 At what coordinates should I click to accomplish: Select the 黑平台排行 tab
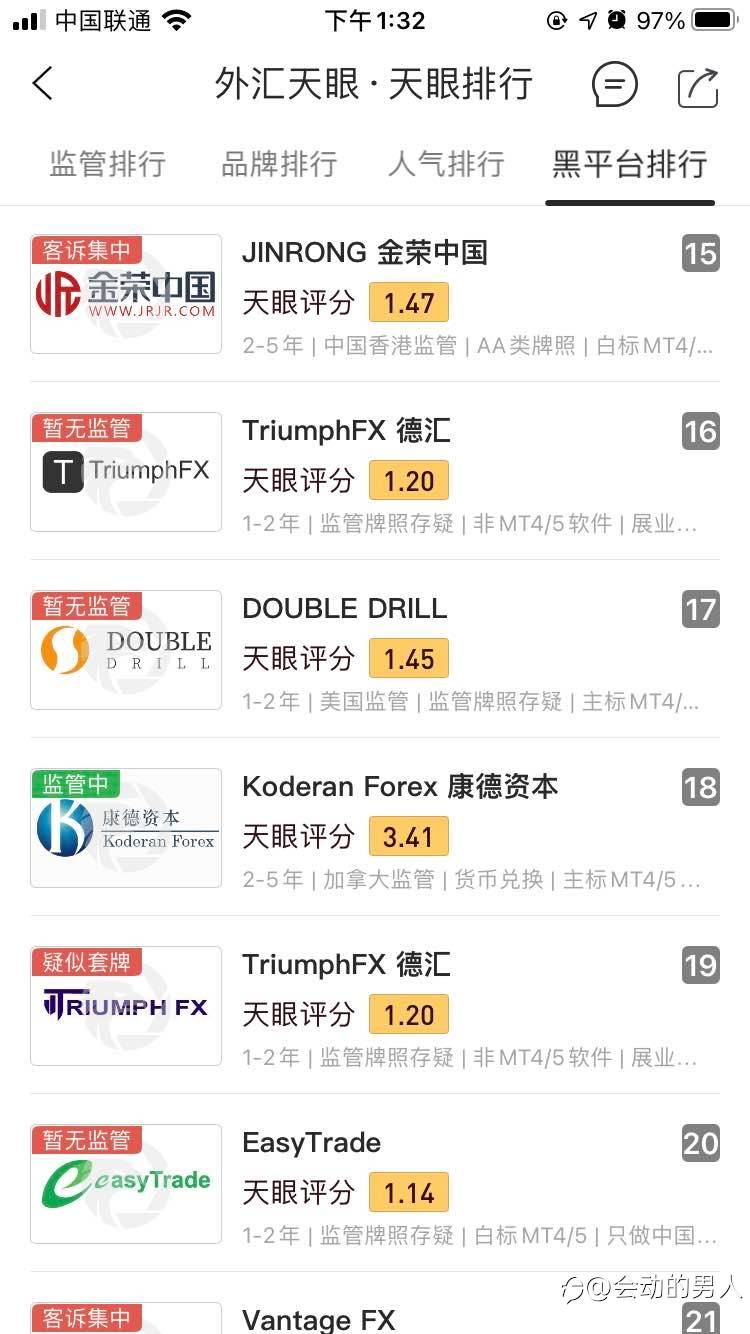pos(630,164)
